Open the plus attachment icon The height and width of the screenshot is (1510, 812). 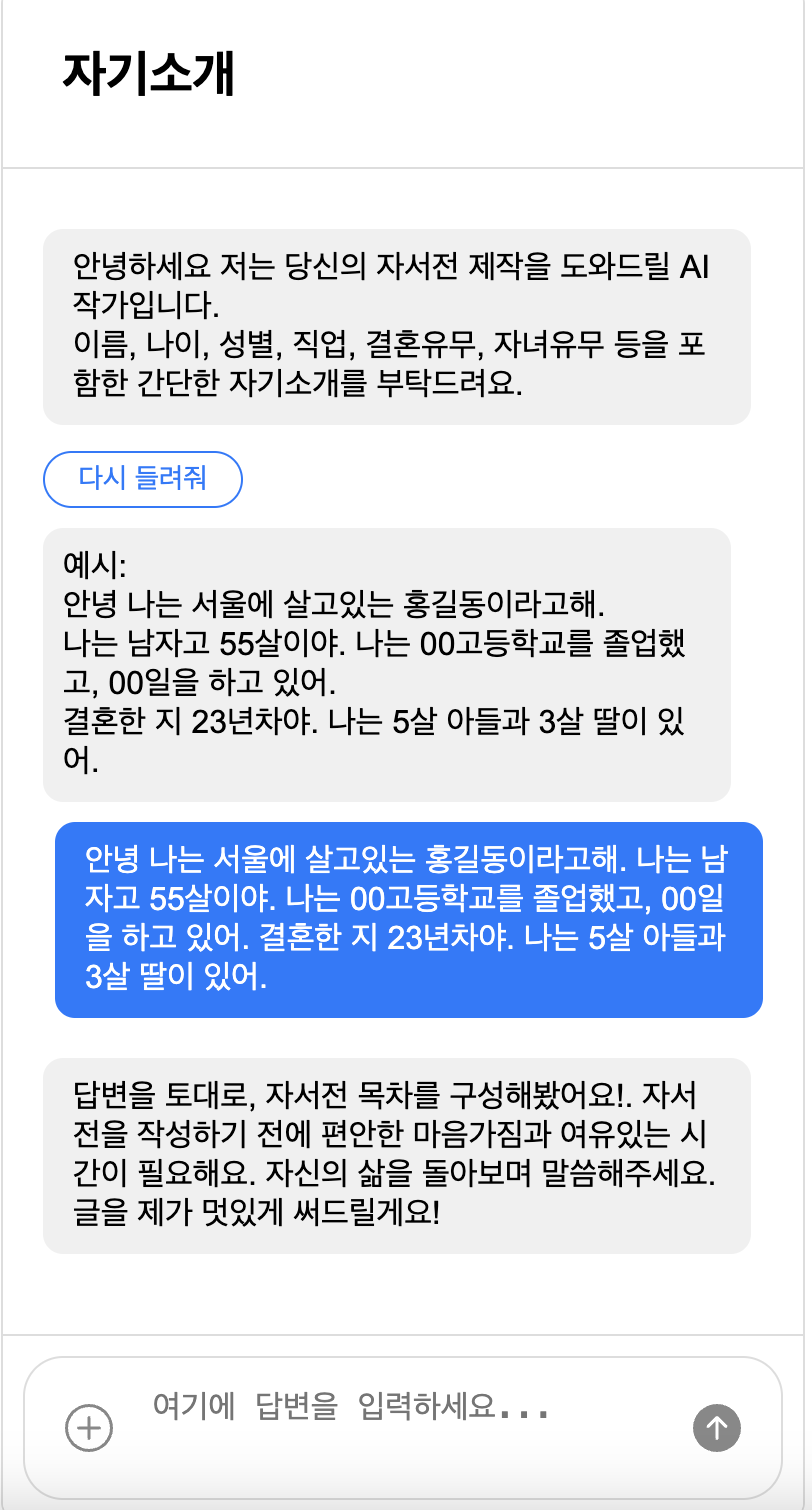pyautogui.click(x=89, y=1427)
